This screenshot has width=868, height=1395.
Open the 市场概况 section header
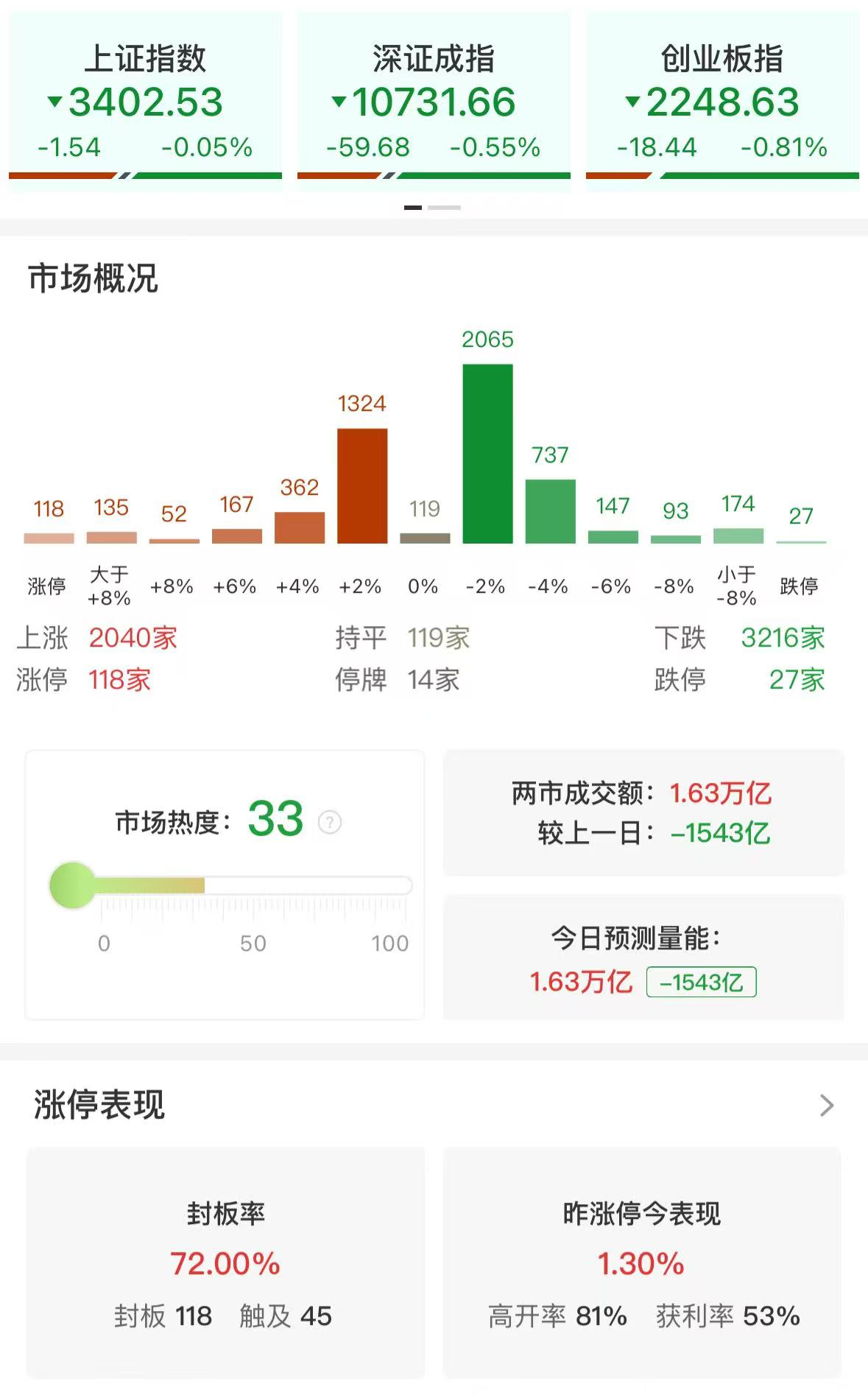point(93,278)
